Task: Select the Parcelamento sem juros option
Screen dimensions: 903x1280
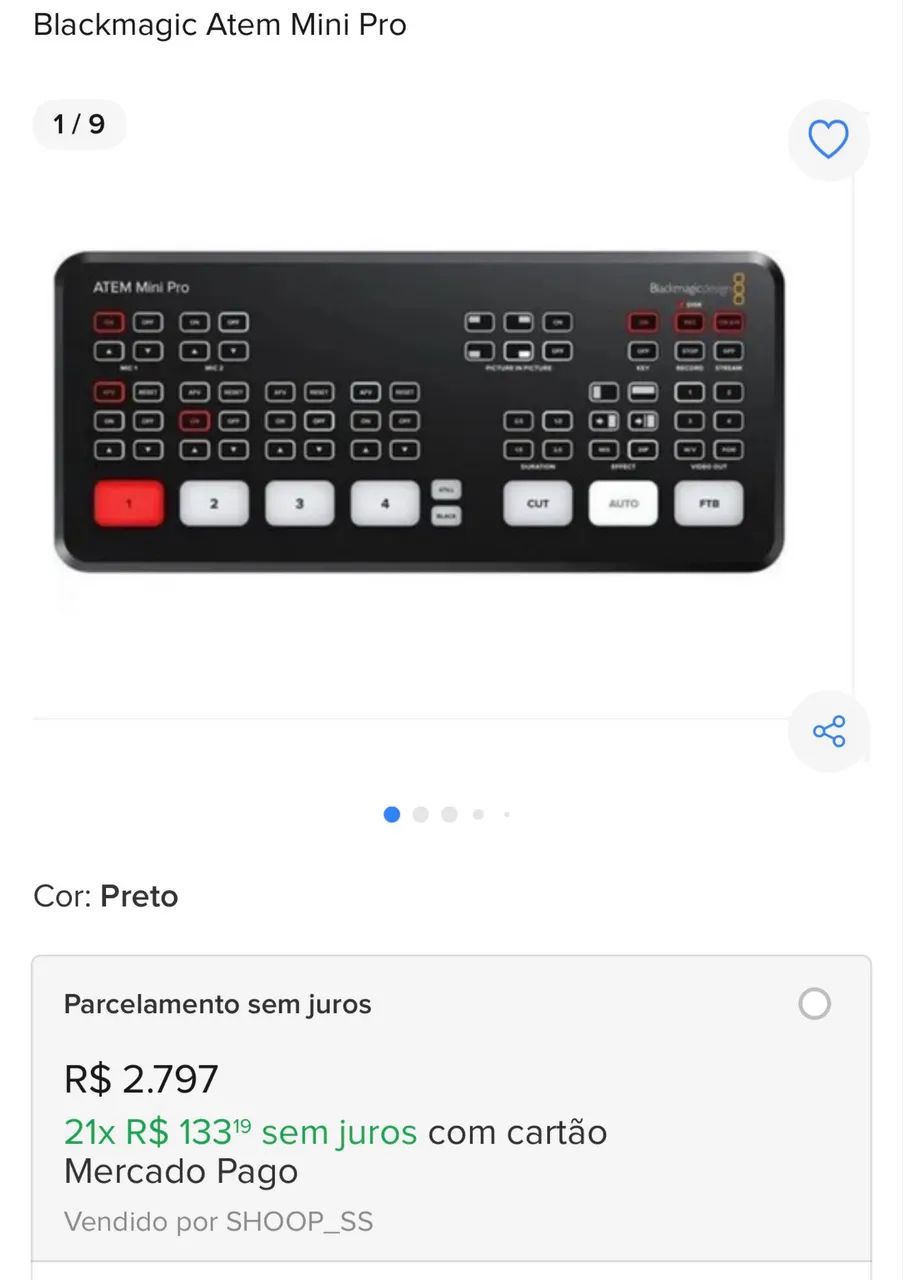Action: (x=814, y=1004)
